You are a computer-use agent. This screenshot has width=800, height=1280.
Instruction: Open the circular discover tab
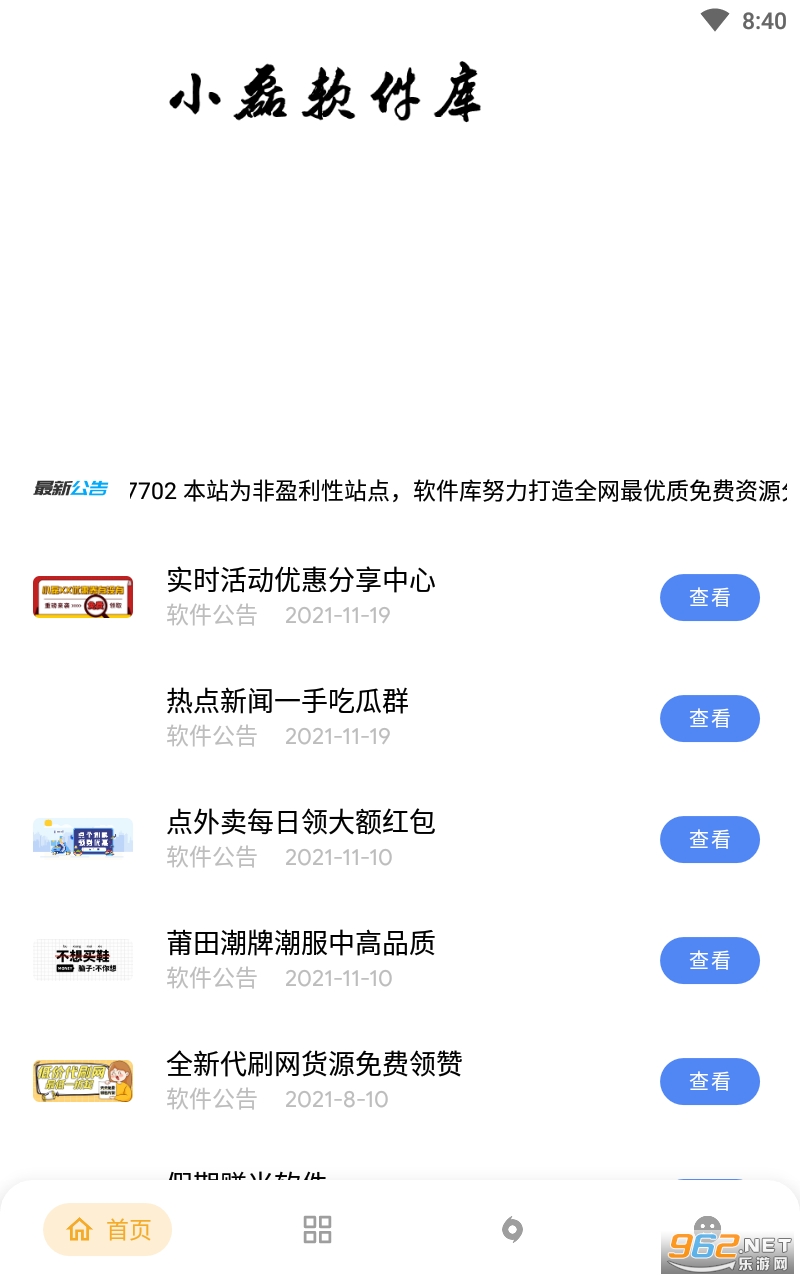(x=512, y=1229)
